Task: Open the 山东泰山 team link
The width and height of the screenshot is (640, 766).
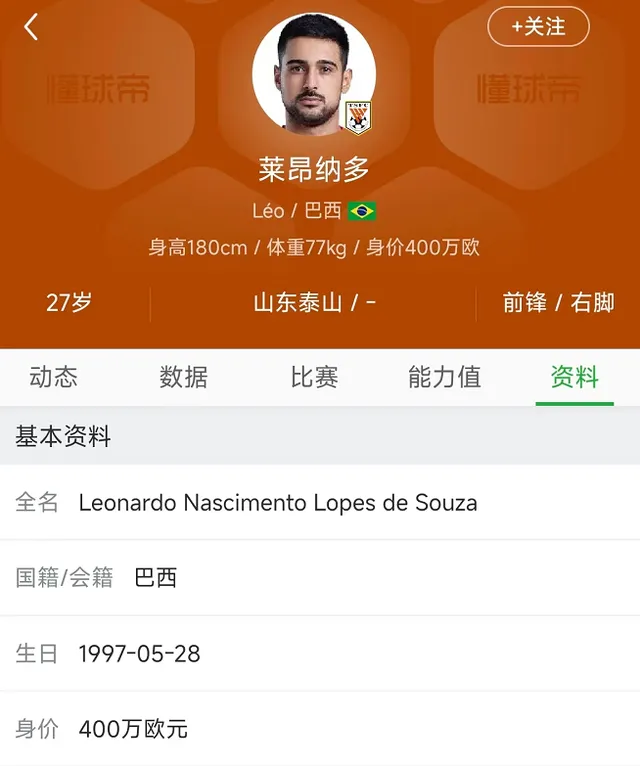Action: 297,303
